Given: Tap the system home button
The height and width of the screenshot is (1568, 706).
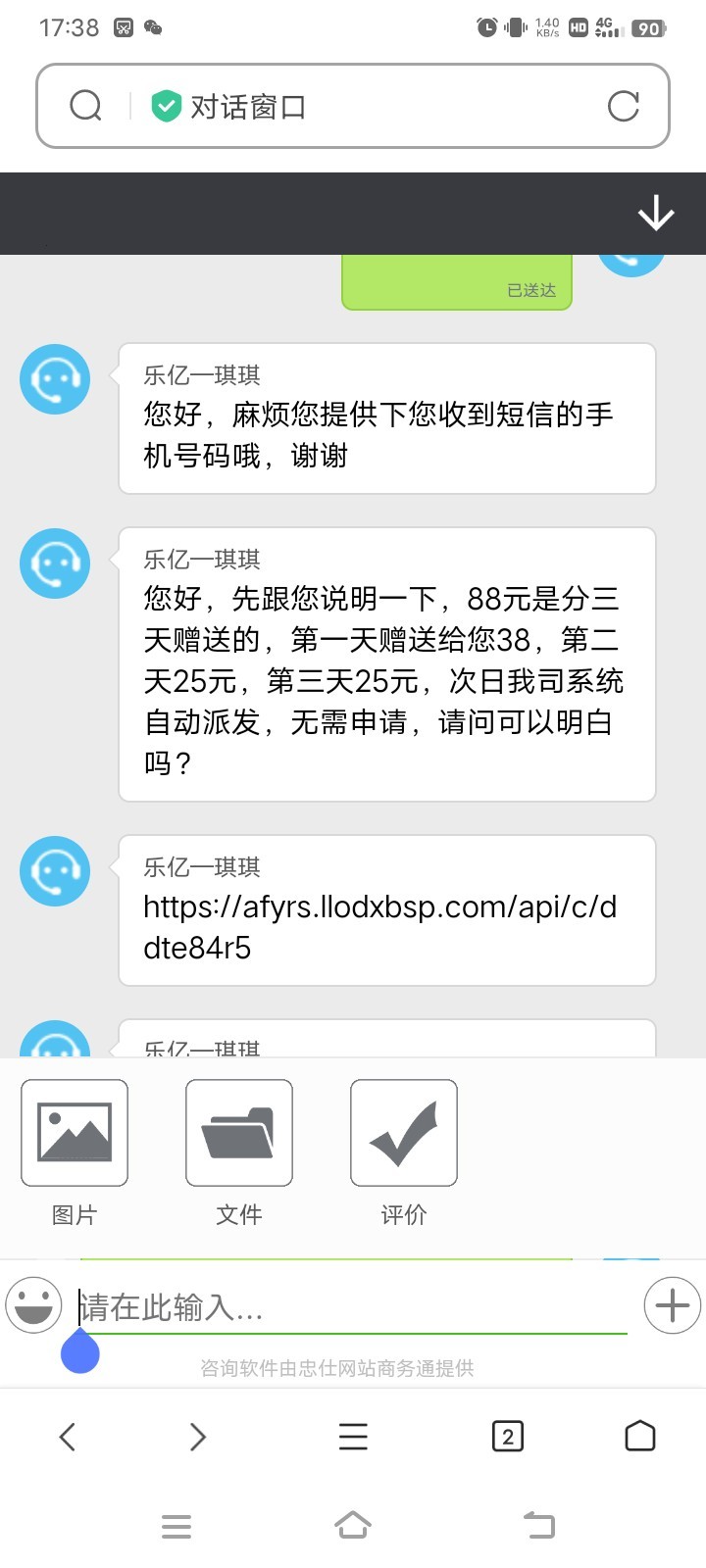Looking at the screenshot, I should click(353, 1525).
